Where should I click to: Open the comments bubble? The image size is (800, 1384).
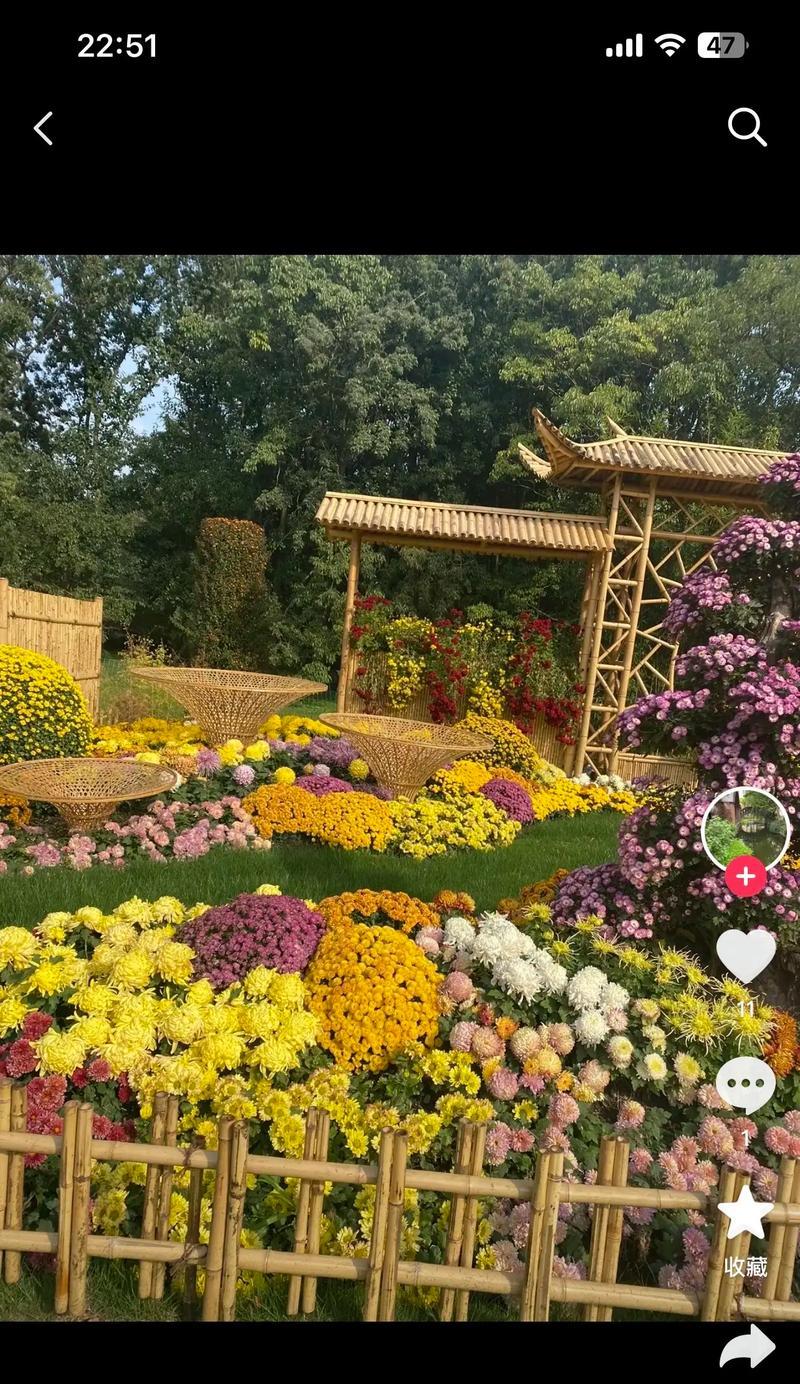pos(745,1084)
